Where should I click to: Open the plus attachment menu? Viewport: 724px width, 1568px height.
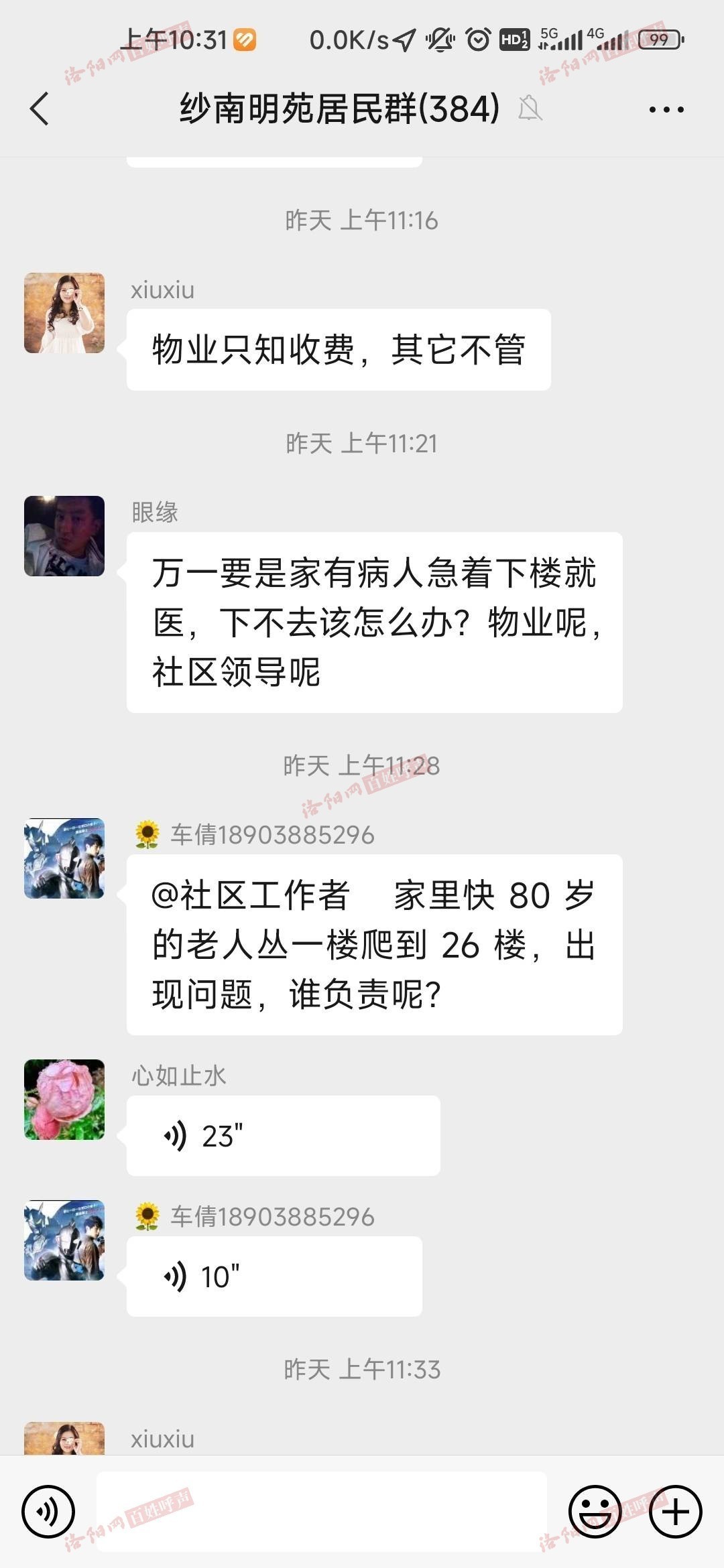[676, 1512]
